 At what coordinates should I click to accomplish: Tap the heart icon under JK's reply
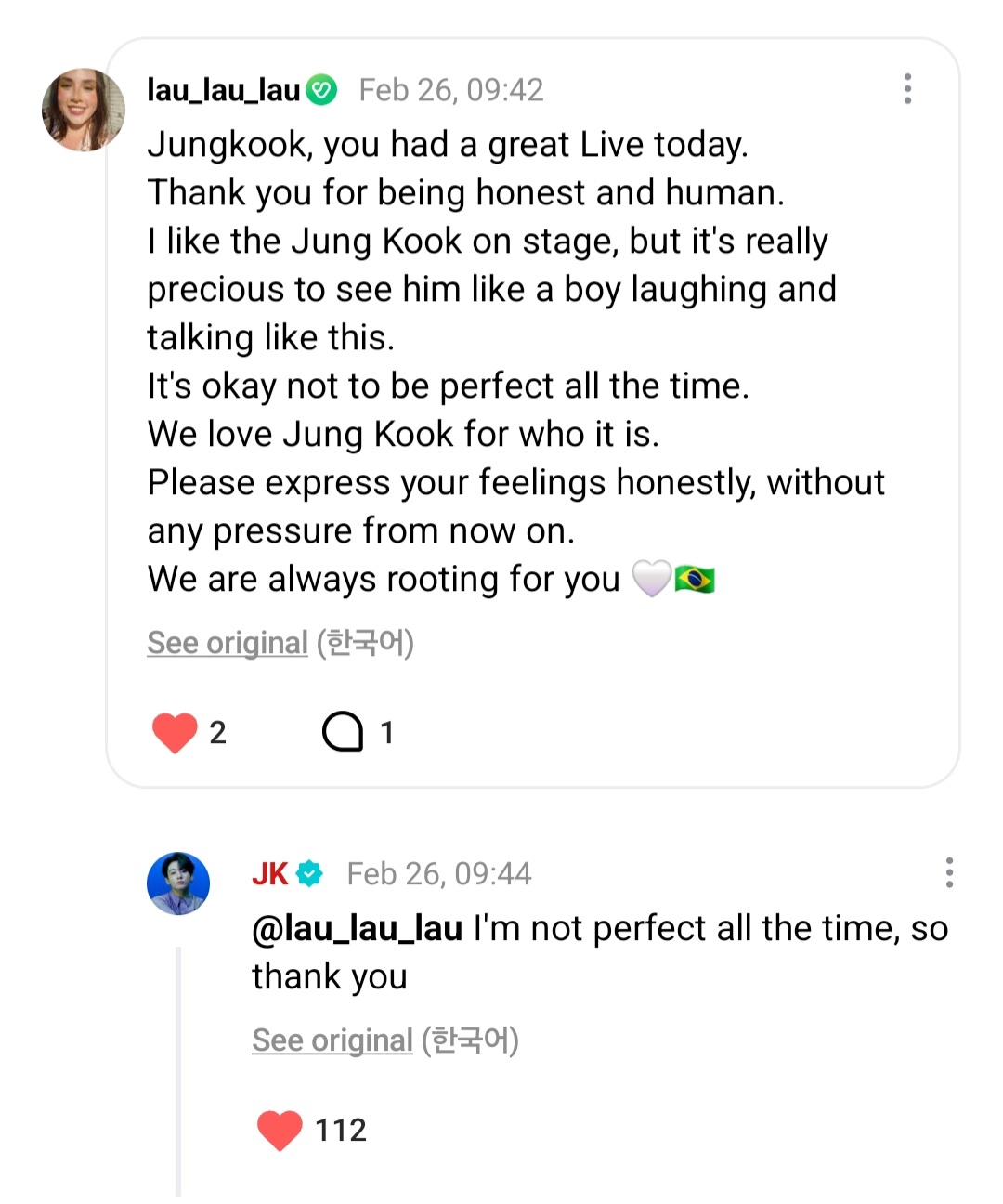tap(280, 1130)
